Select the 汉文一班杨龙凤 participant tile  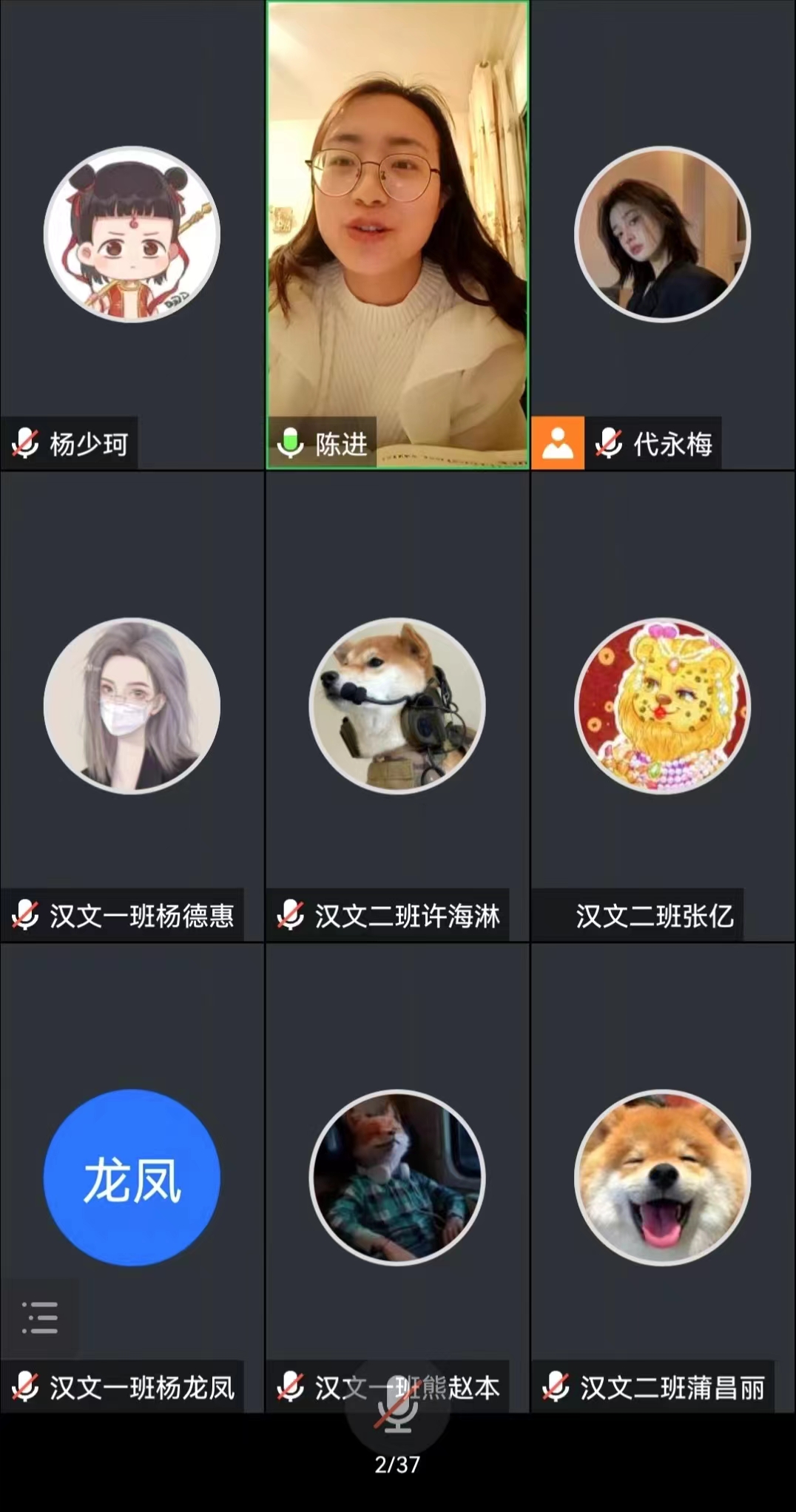point(132,1177)
